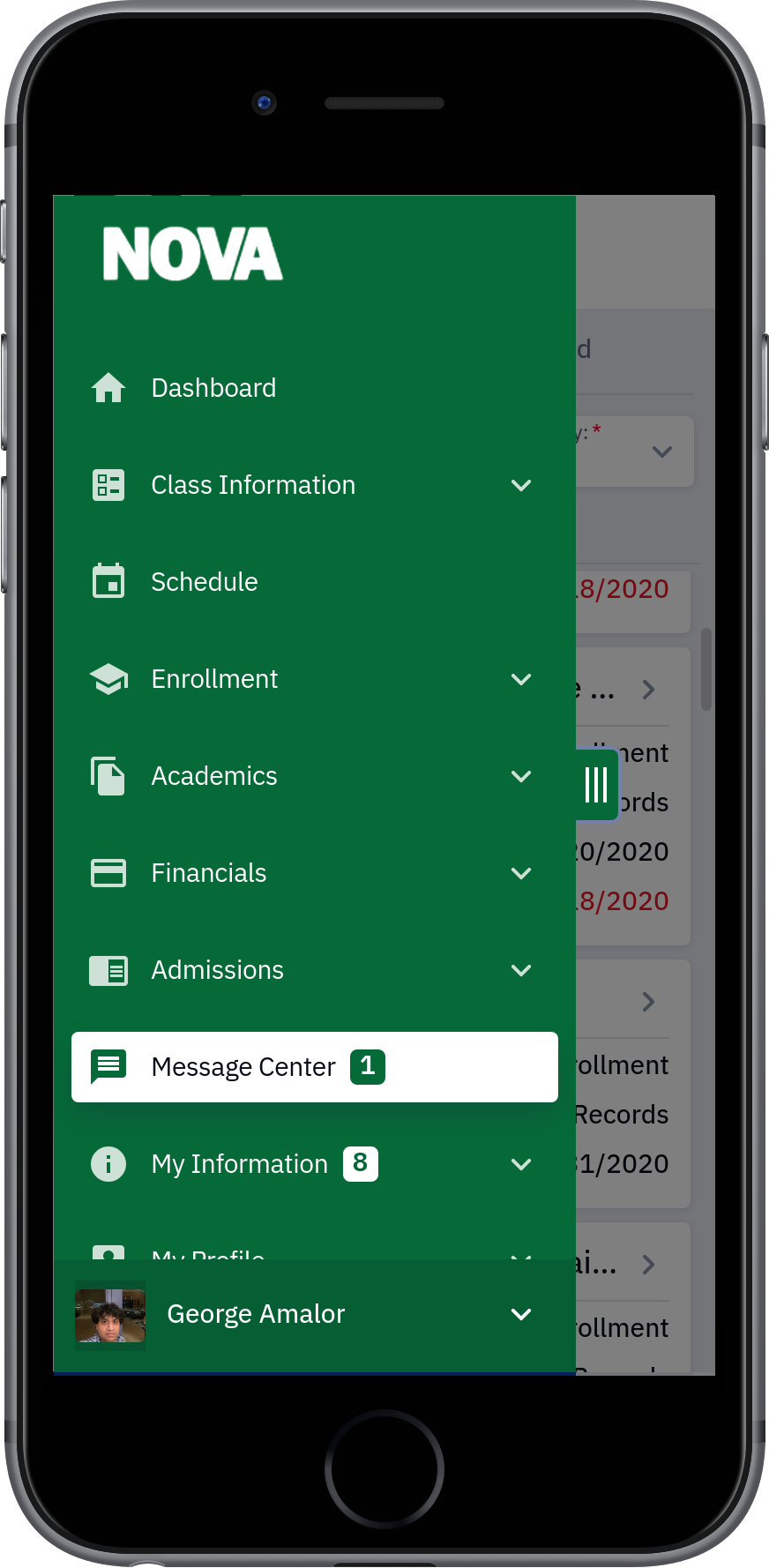Expand the Financials menu
The image size is (769, 1568).
pyautogui.click(x=314, y=873)
